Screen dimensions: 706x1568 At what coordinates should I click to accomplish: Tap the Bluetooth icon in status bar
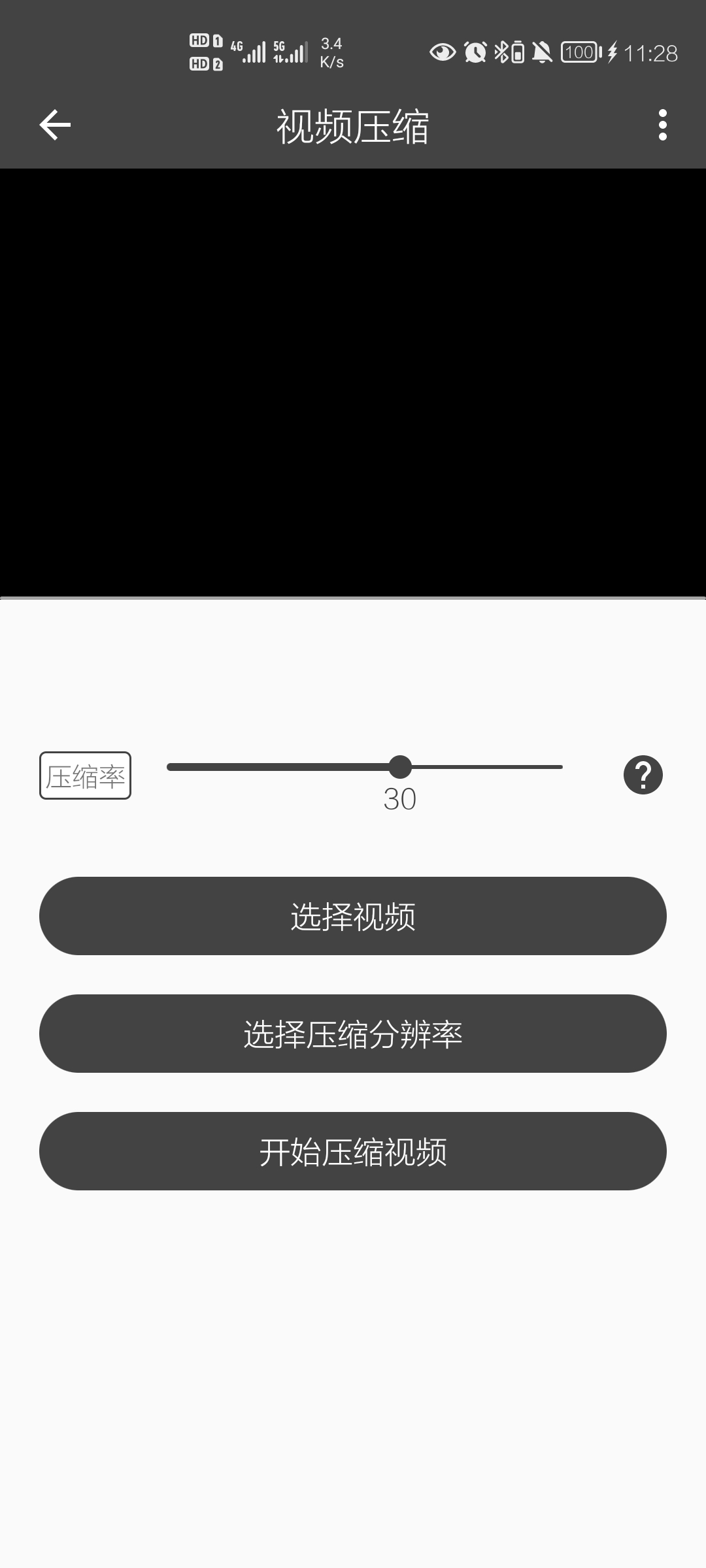502,52
